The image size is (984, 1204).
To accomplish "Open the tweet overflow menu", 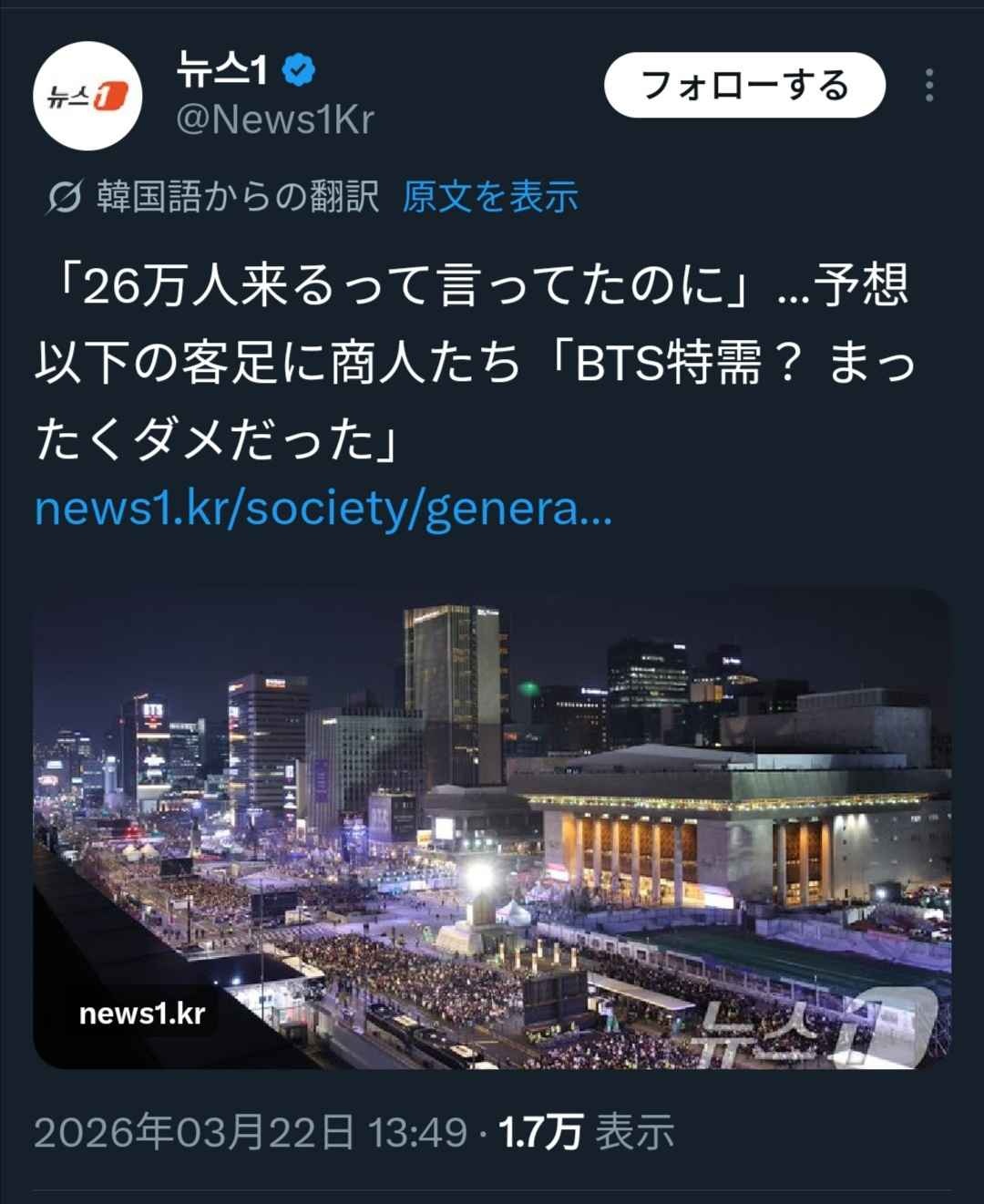I will pyautogui.click(x=928, y=86).
